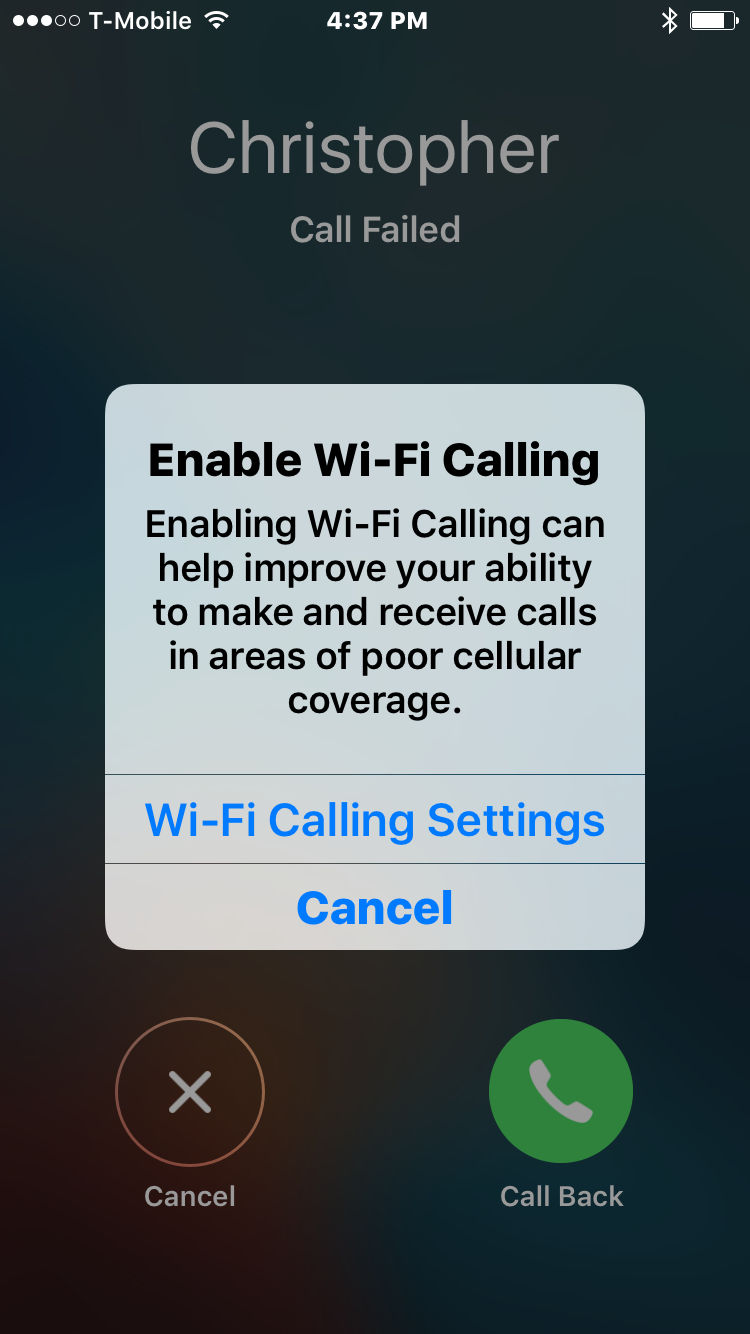Open Wi-Fi Calling Settings from the dialog
The height and width of the screenshot is (1334, 750).
375,819
